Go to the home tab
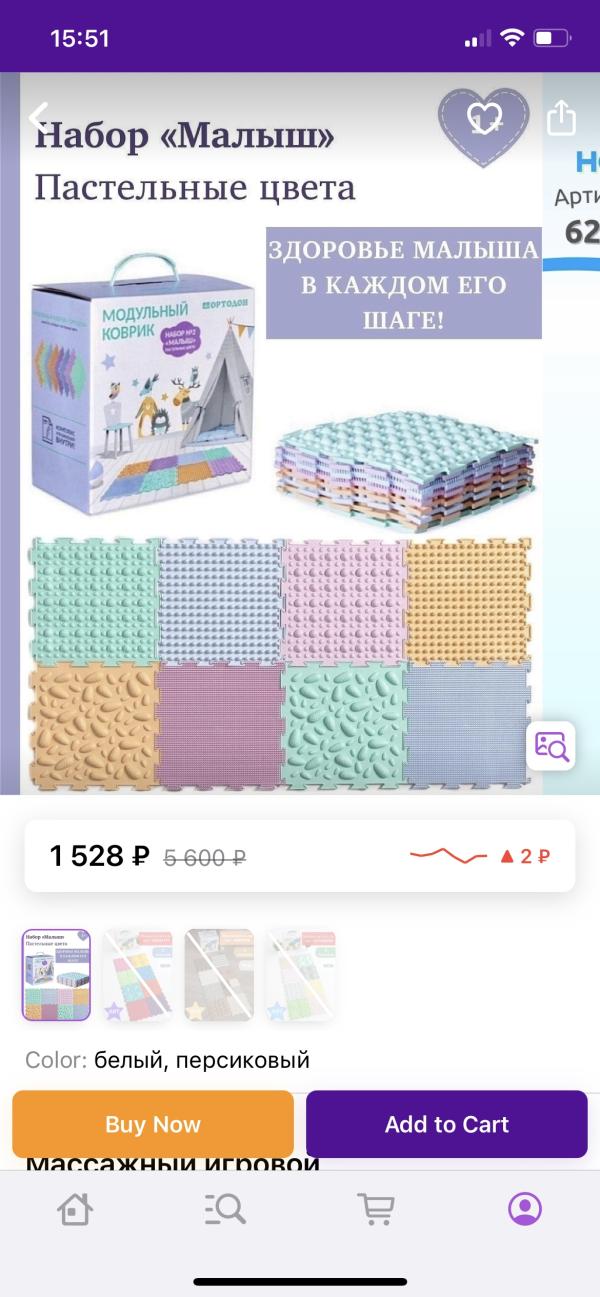This screenshot has width=600, height=1297. (75, 1209)
